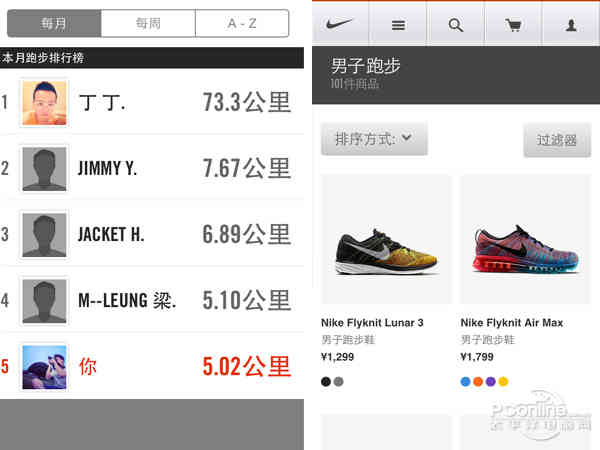Viewport: 600px width, 450px height.
Task: Open the account profile icon
Action: pos(571,25)
